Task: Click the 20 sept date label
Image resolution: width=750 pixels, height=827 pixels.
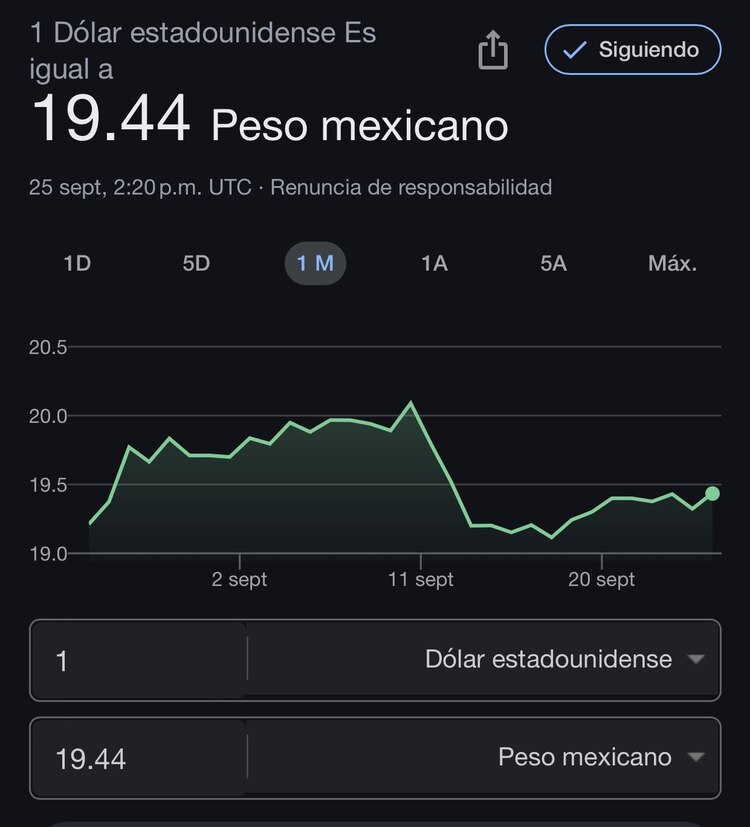Action: click(x=601, y=578)
